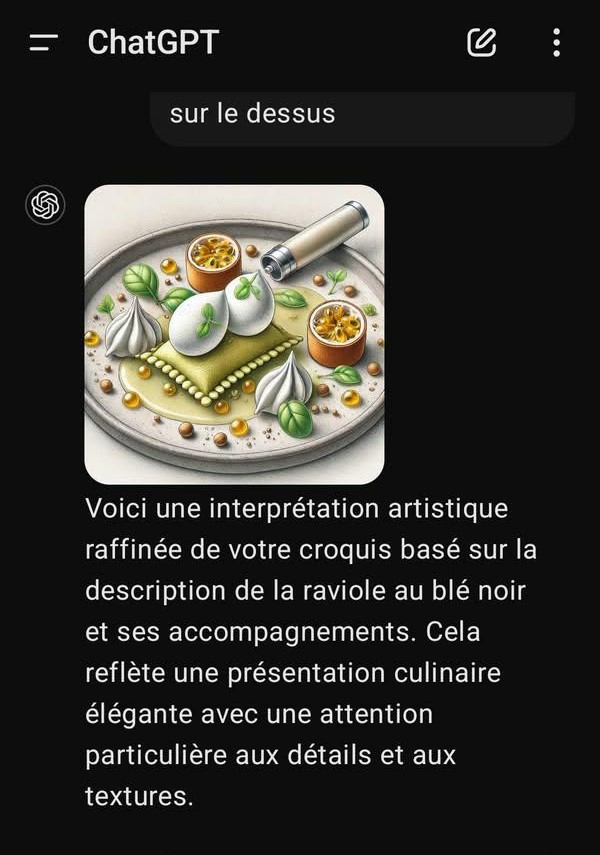Viewport: 600px width, 855px height.
Task: Open the generated ravioli image
Action: pyautogui.click(x=234, y=334)
